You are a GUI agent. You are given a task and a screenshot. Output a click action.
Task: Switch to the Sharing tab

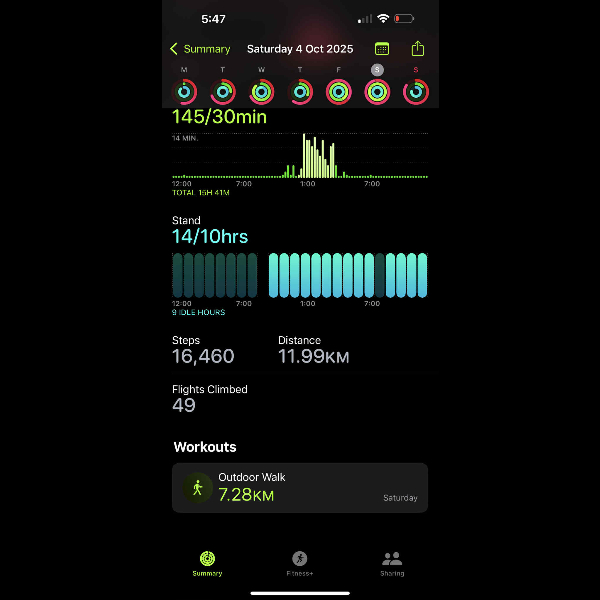[x=392, y=563]
